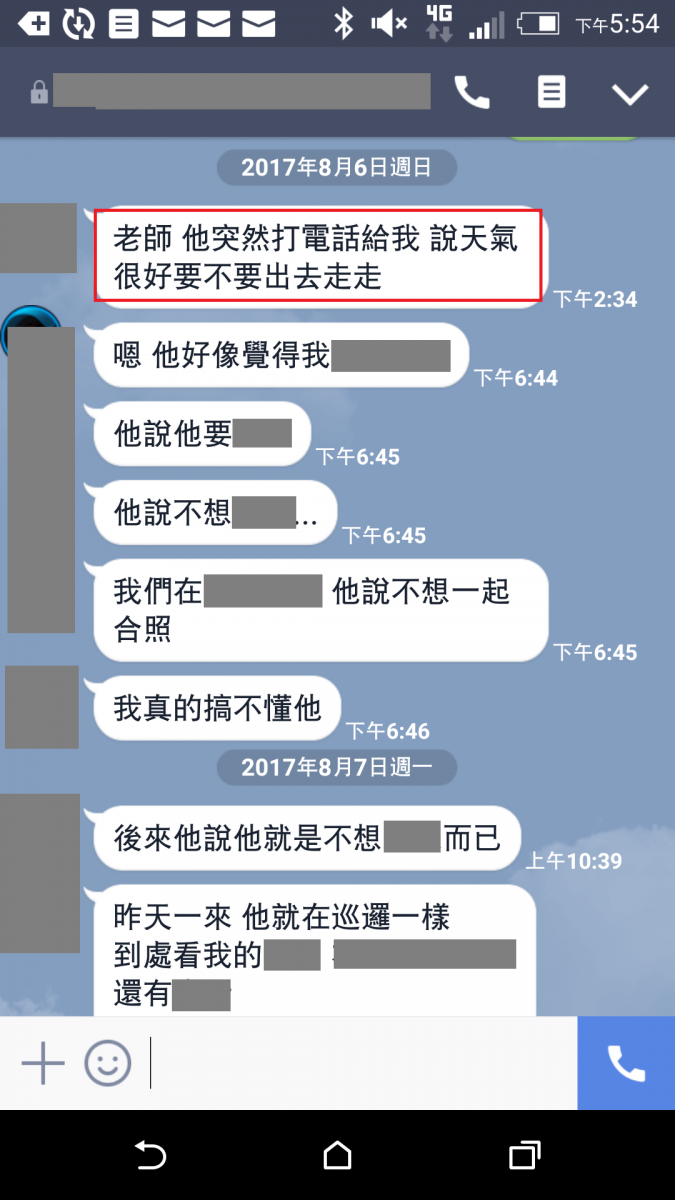
Task: Tap the message text input field
Action: (x=360, y=1063)
